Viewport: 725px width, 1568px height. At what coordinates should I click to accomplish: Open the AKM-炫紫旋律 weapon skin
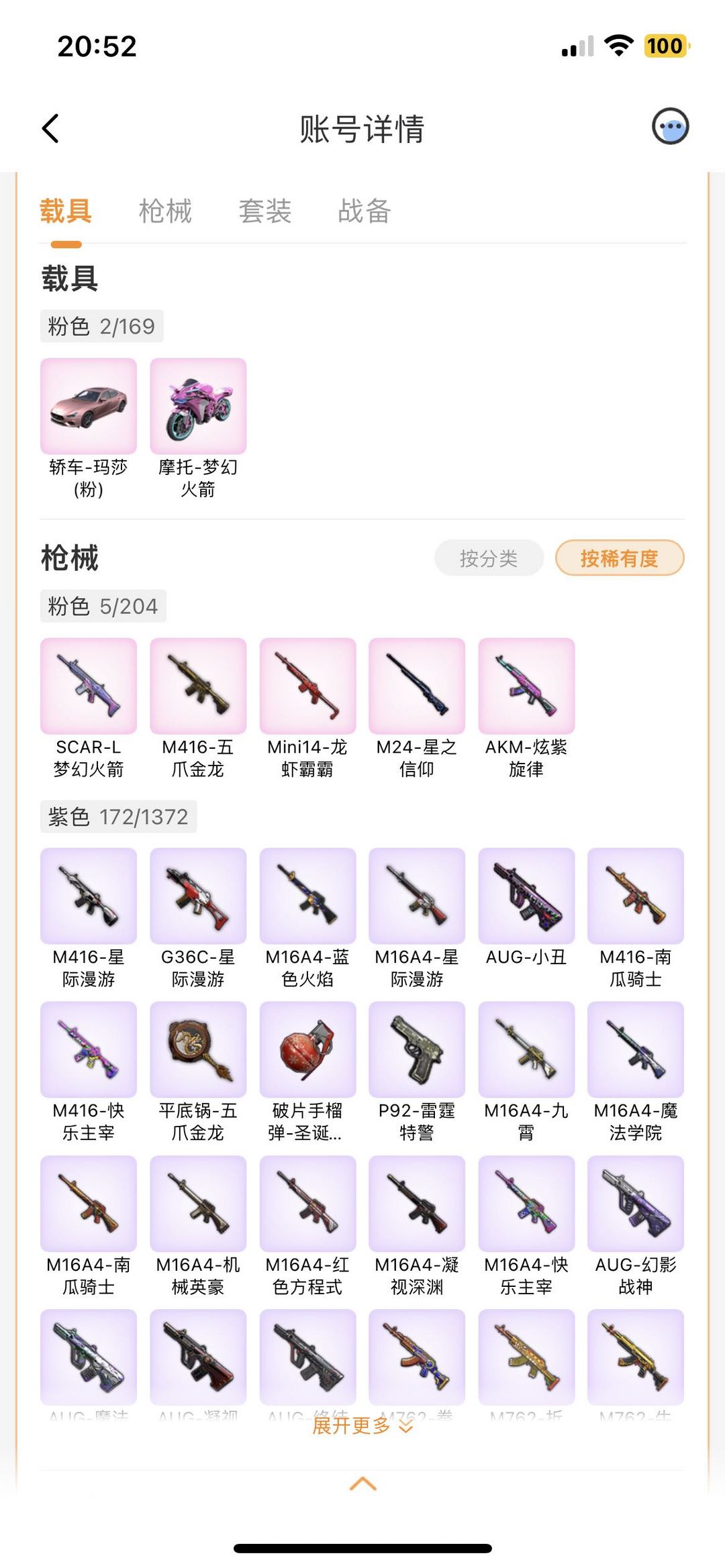coord(526,686)
